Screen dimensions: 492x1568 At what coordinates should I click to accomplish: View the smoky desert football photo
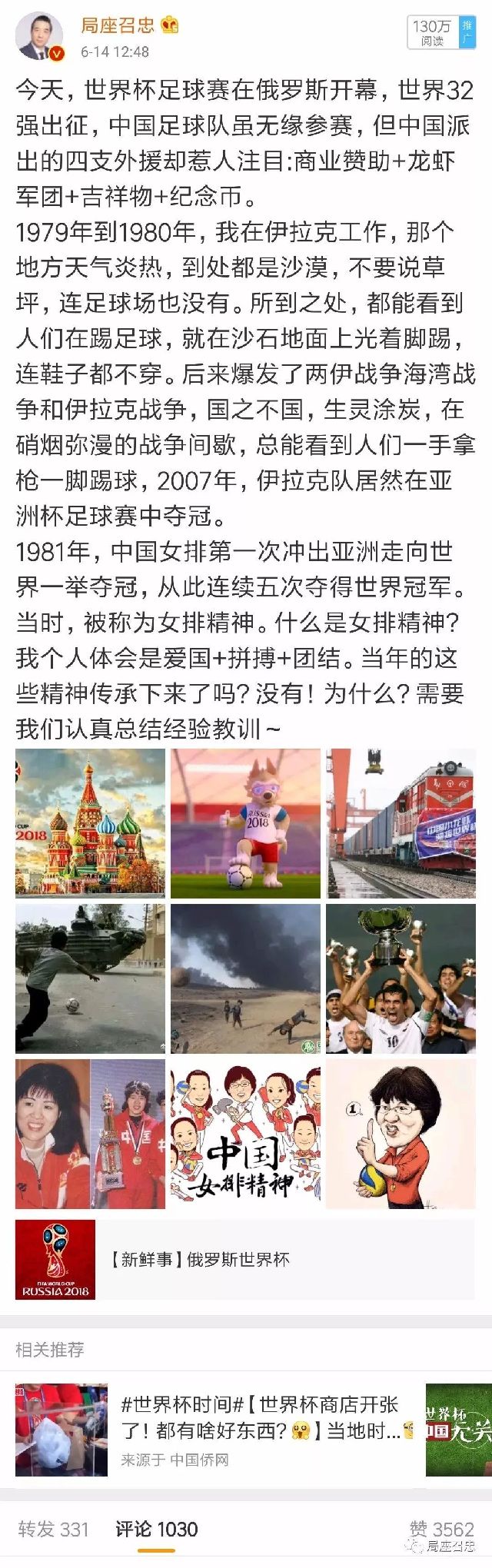click(x=245, y=978)
